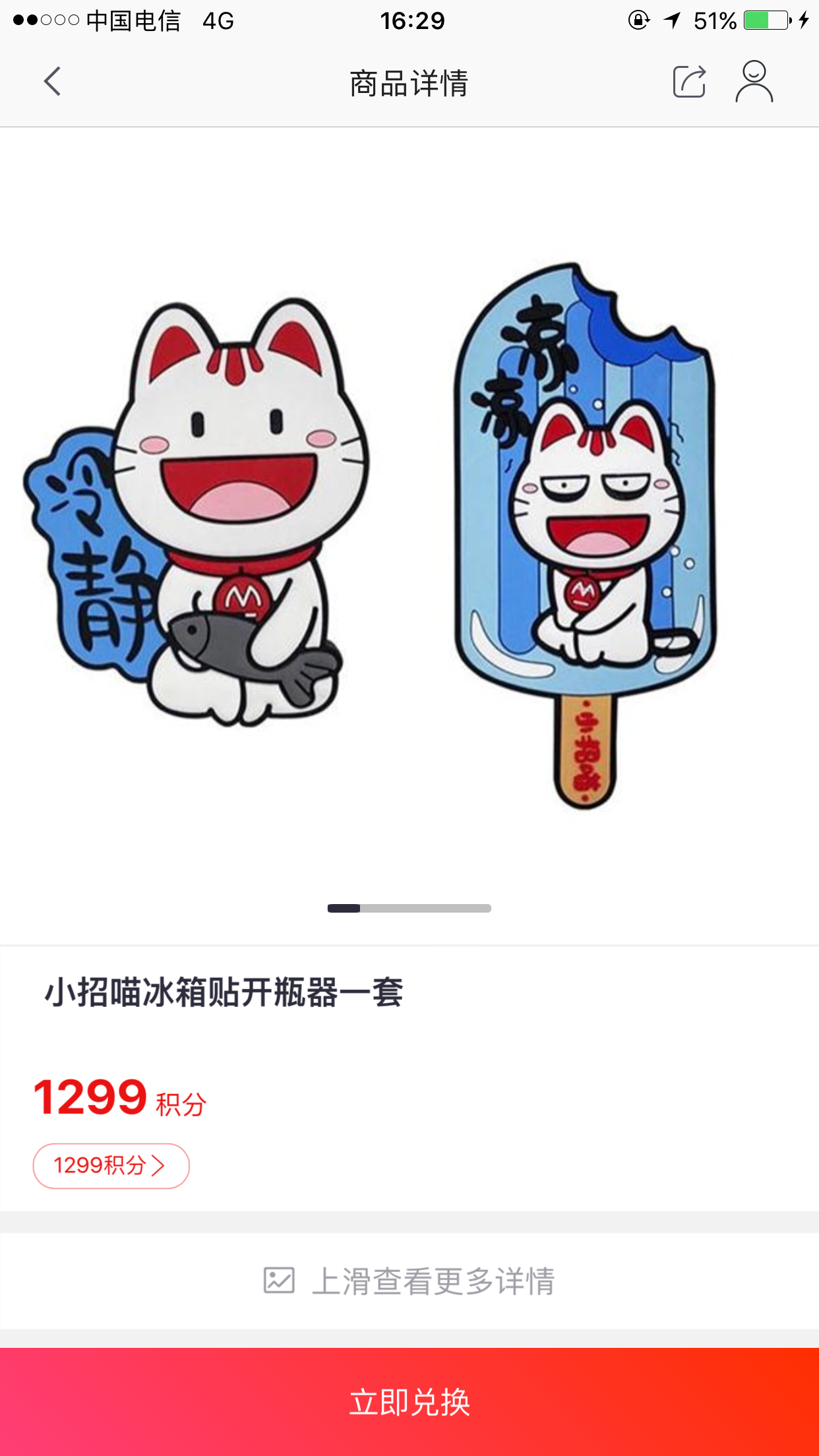Tap 立即兑换 to redeem now

click(409, 1402)
